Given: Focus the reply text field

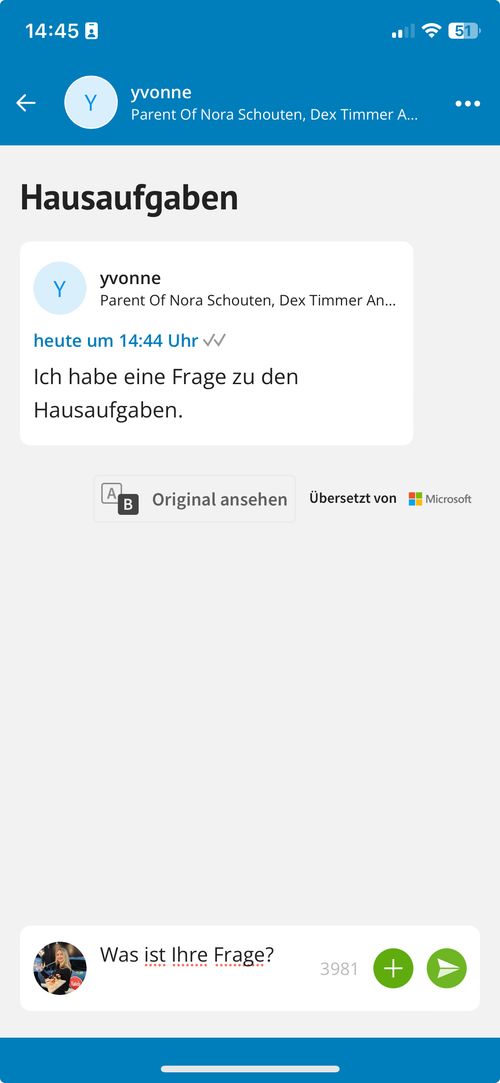Looking at the screenshot, I should (x=206, y=967).
